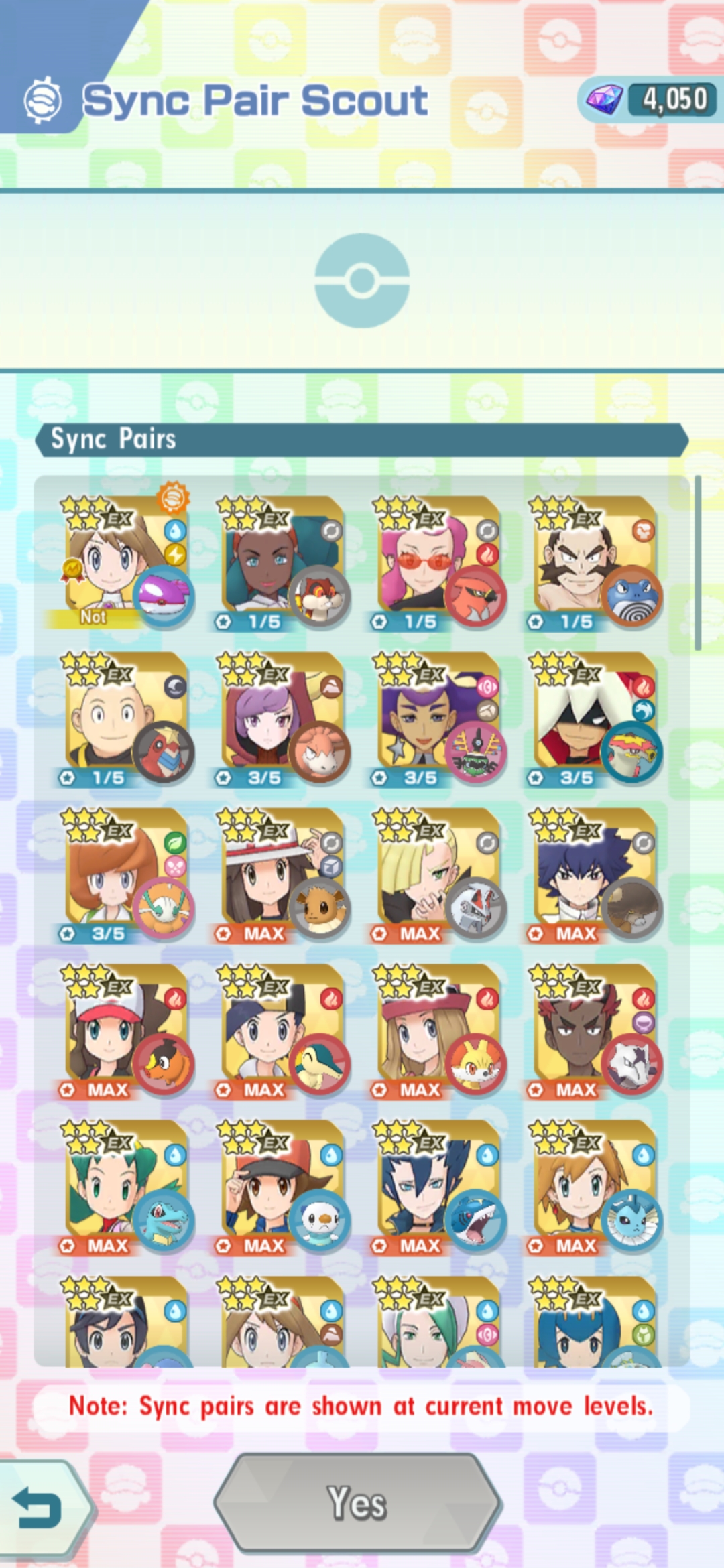Choose the sync pair with Vaporeon
The width and height of the screenshot is (724, 1568).
pyautogui.click(x=594, y=1187)
